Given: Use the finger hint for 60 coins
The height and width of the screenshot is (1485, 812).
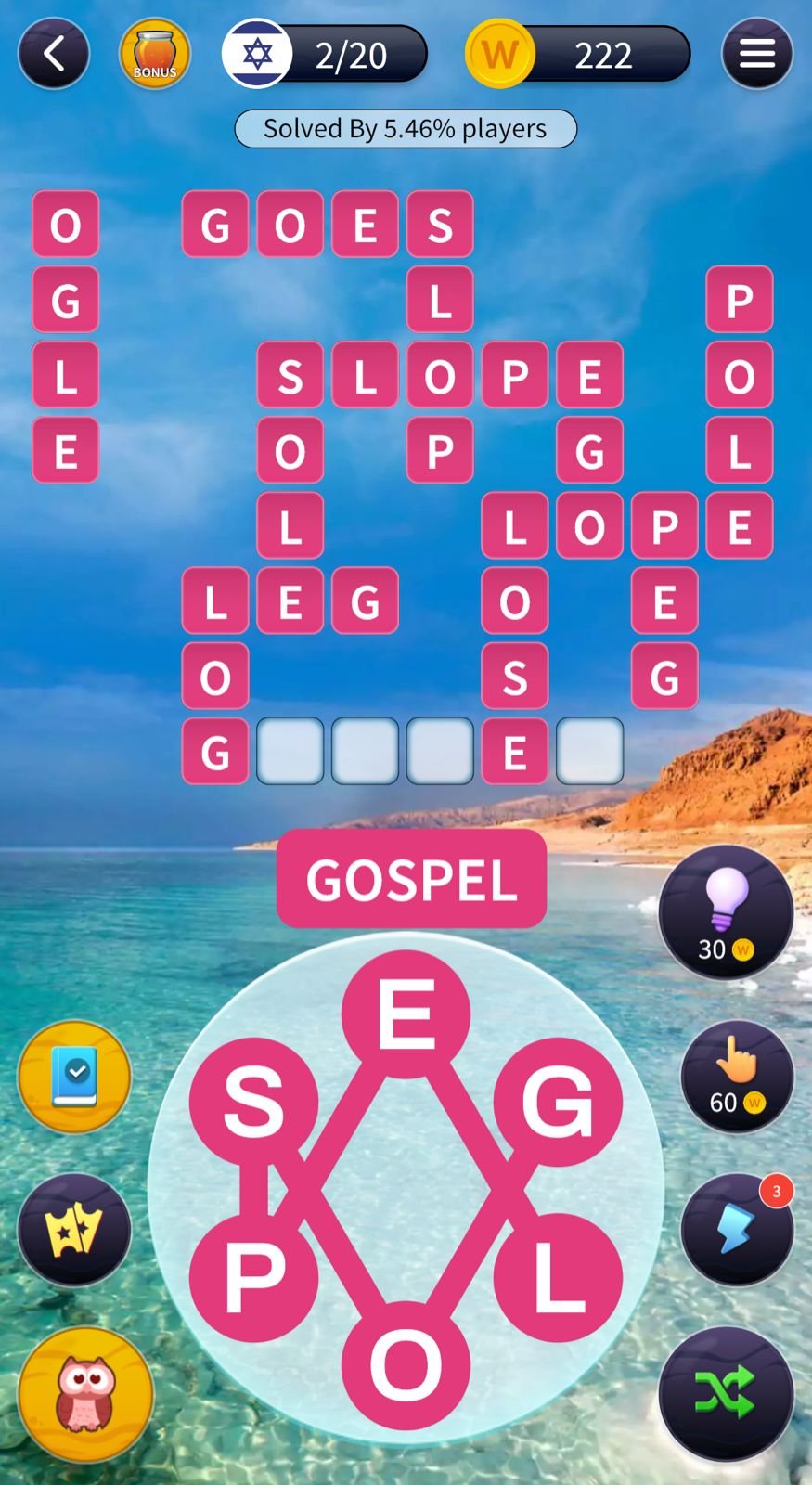Looking at the screenshot, I should tap(737, 1077).
